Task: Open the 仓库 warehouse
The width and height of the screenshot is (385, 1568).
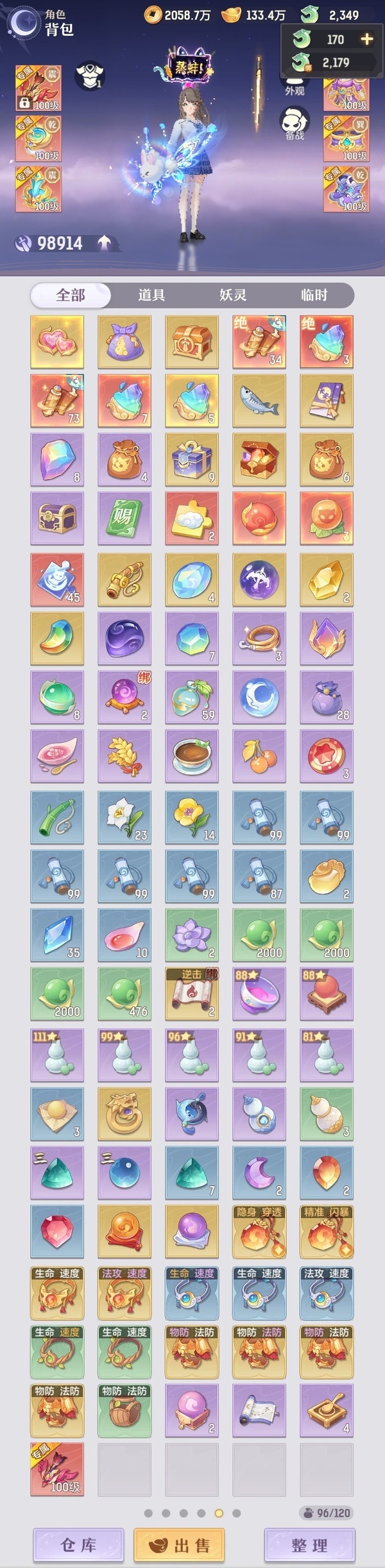Action: tap(78, 1544)
